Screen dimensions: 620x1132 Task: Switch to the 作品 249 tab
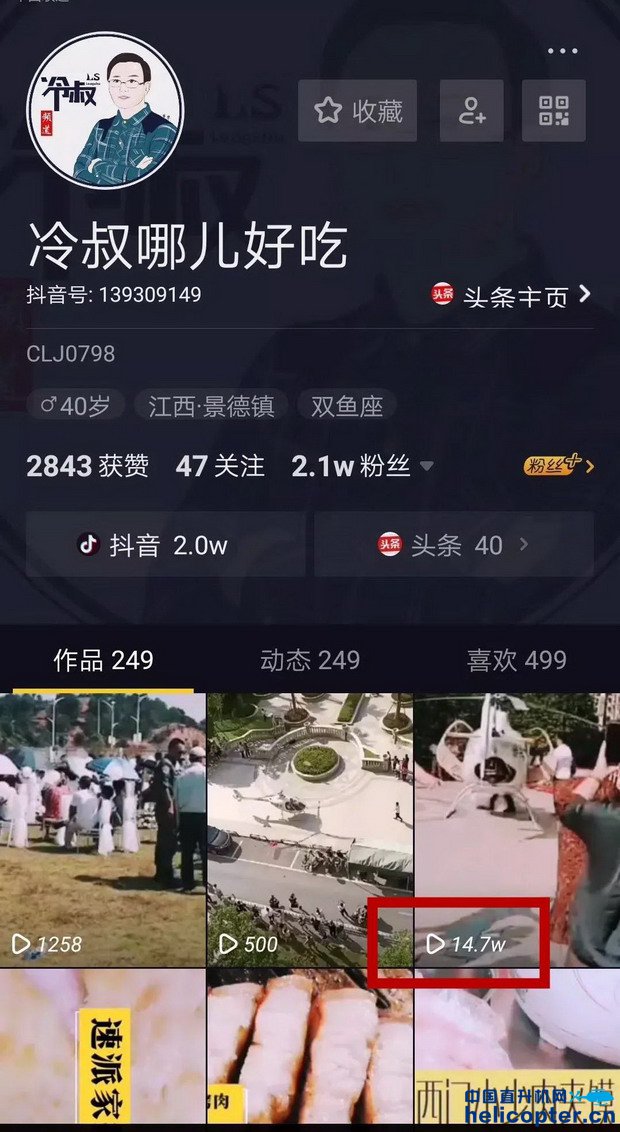point(103,660)
